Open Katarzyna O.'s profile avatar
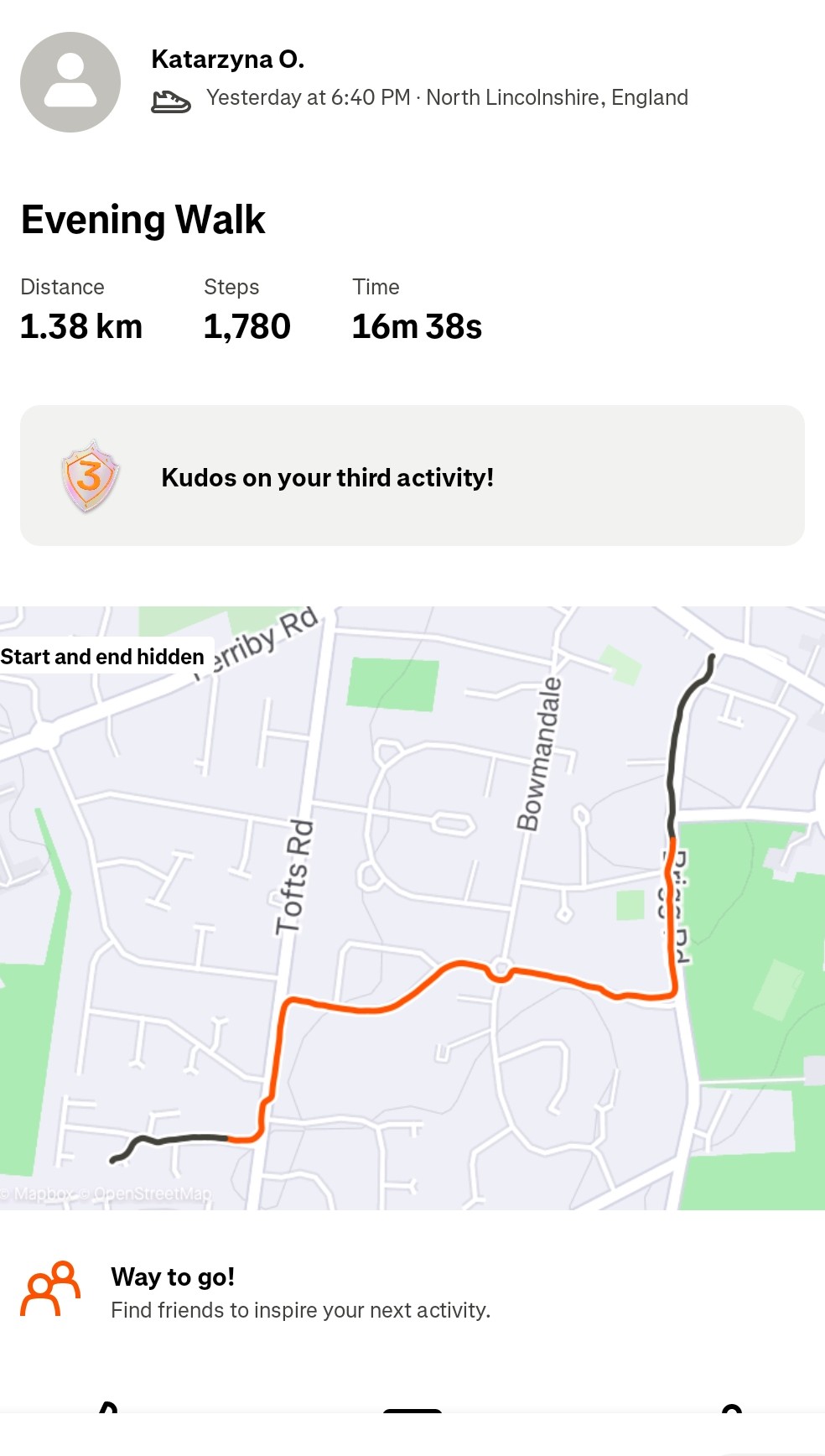 pyautogui.click(x=70, y=82)
